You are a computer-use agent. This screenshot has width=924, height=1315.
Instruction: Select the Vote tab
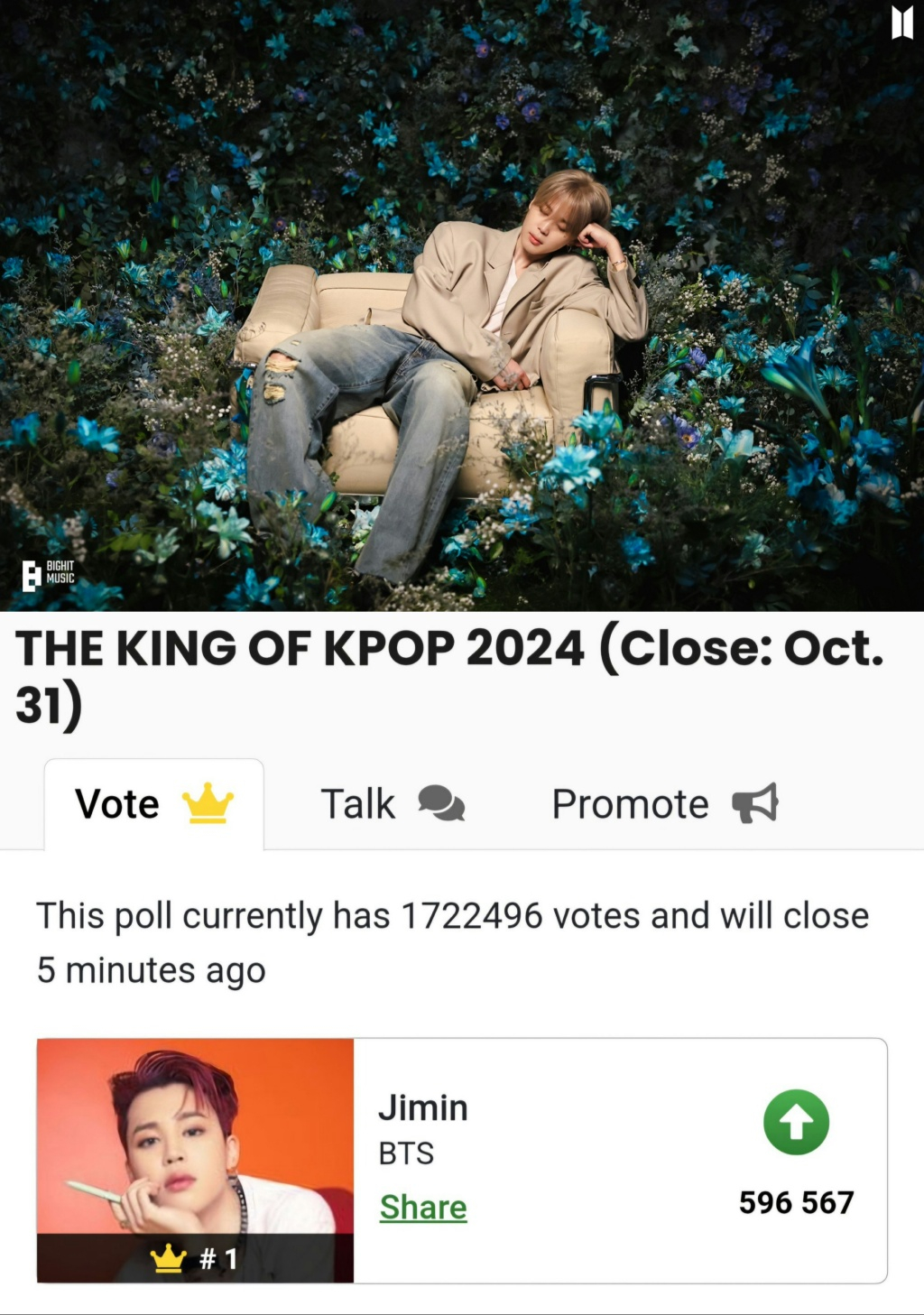[153, 803]
